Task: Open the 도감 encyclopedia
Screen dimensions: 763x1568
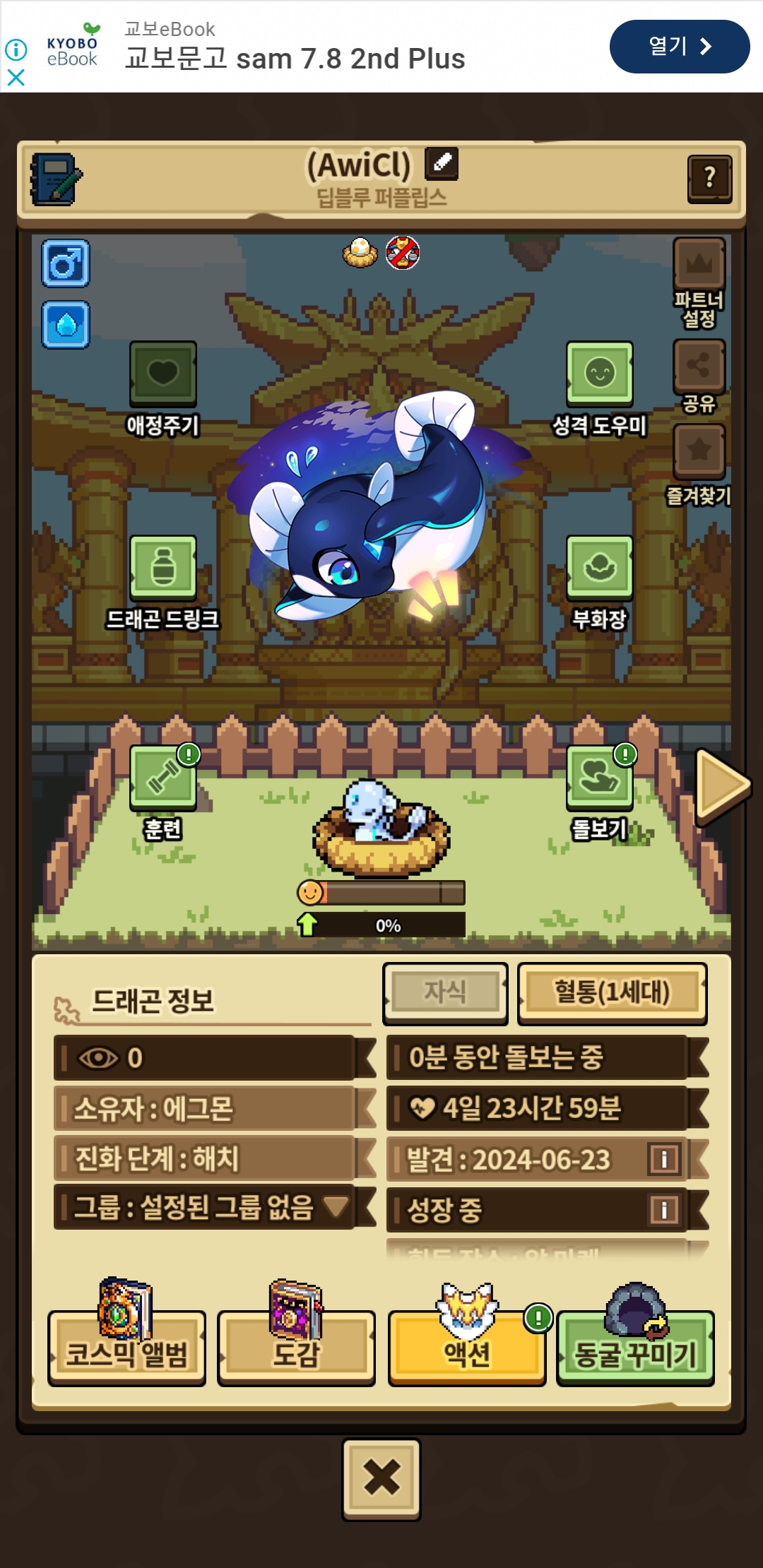Action: (296, 1349)
